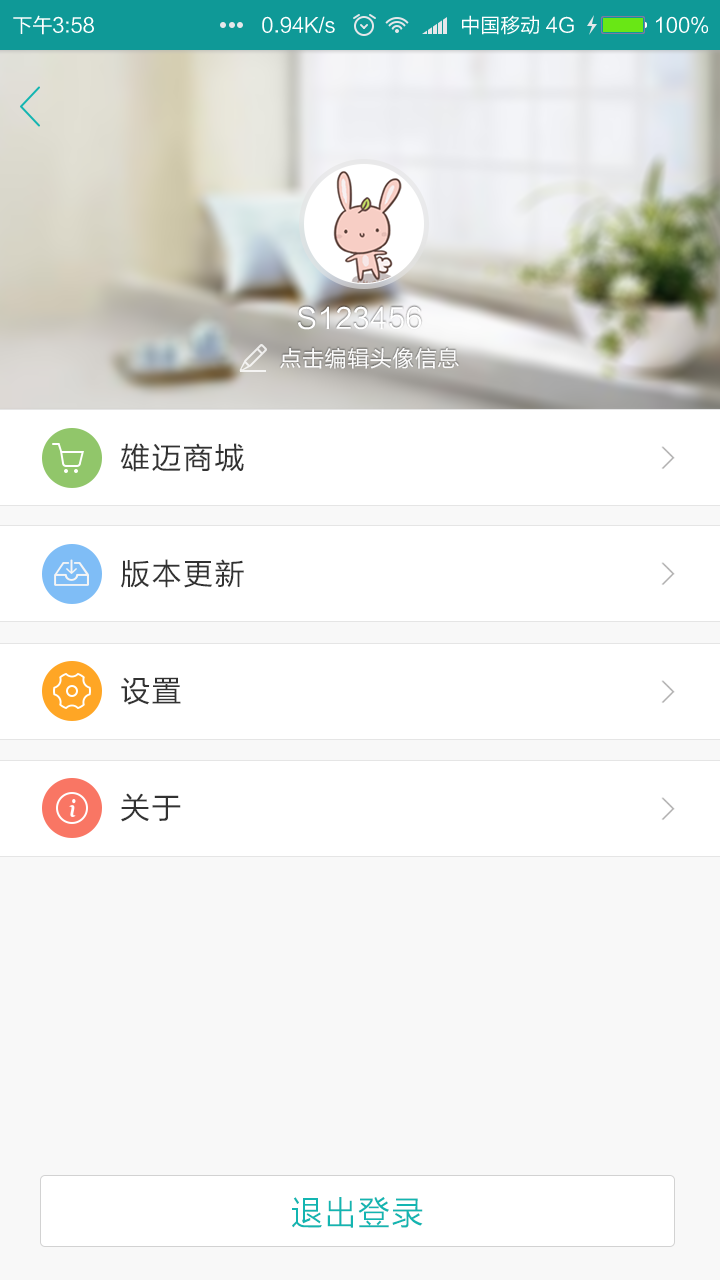This screenshot has height=1280, width=720.
Task: Expand the 设置 entry using the arrow
Action: 667,691
